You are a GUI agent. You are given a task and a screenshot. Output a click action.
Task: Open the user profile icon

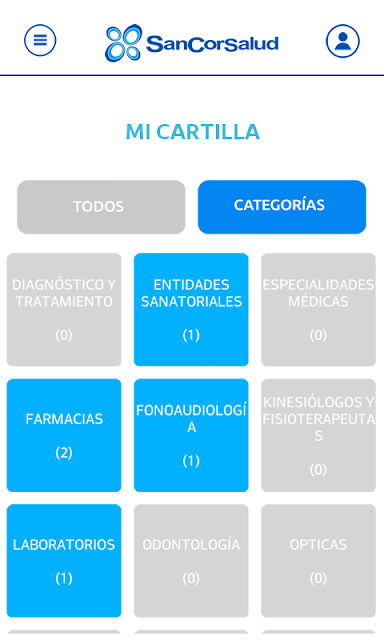[343, 41]
